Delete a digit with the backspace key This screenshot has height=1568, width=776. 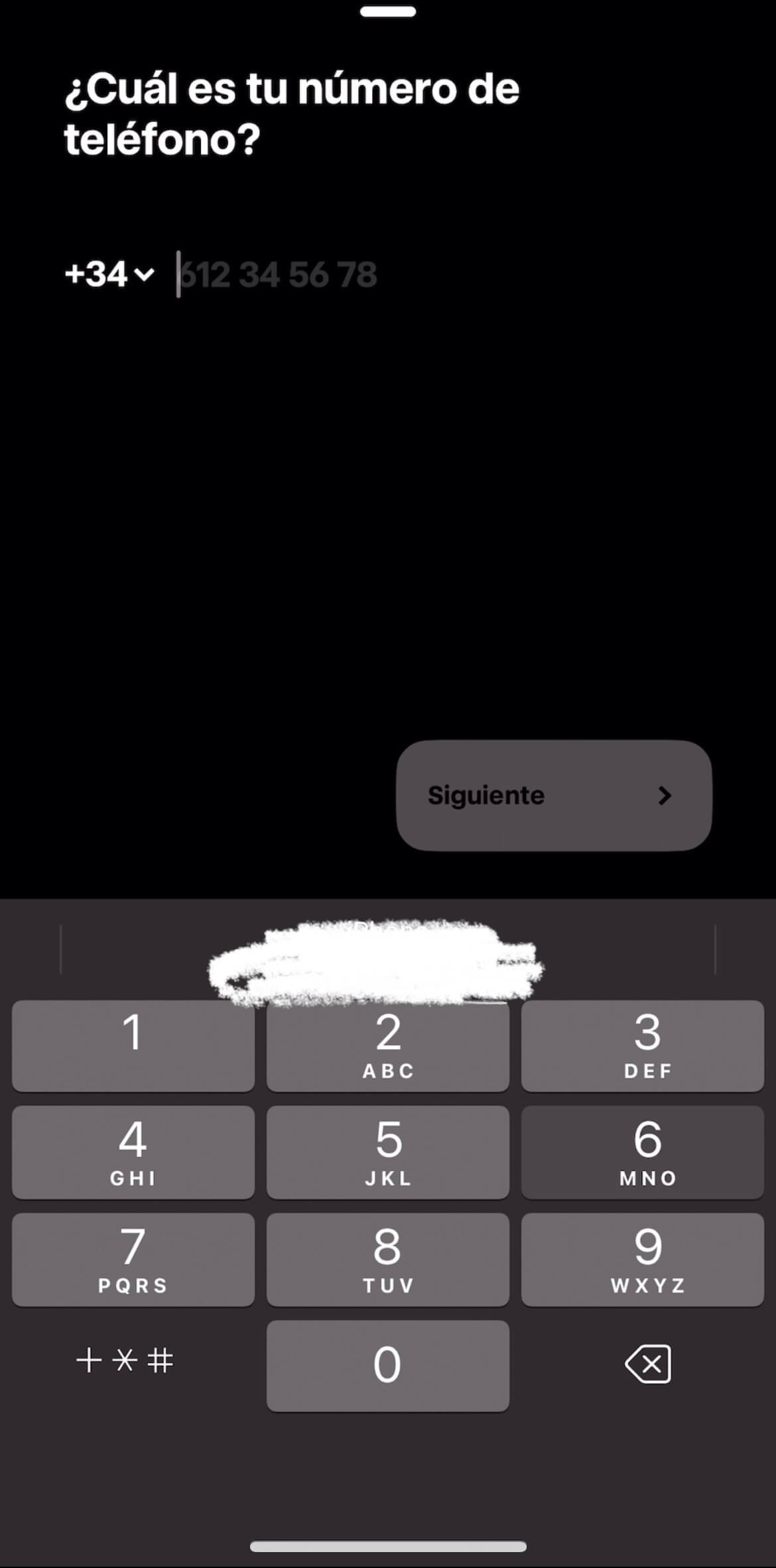tap(648, 1364)
